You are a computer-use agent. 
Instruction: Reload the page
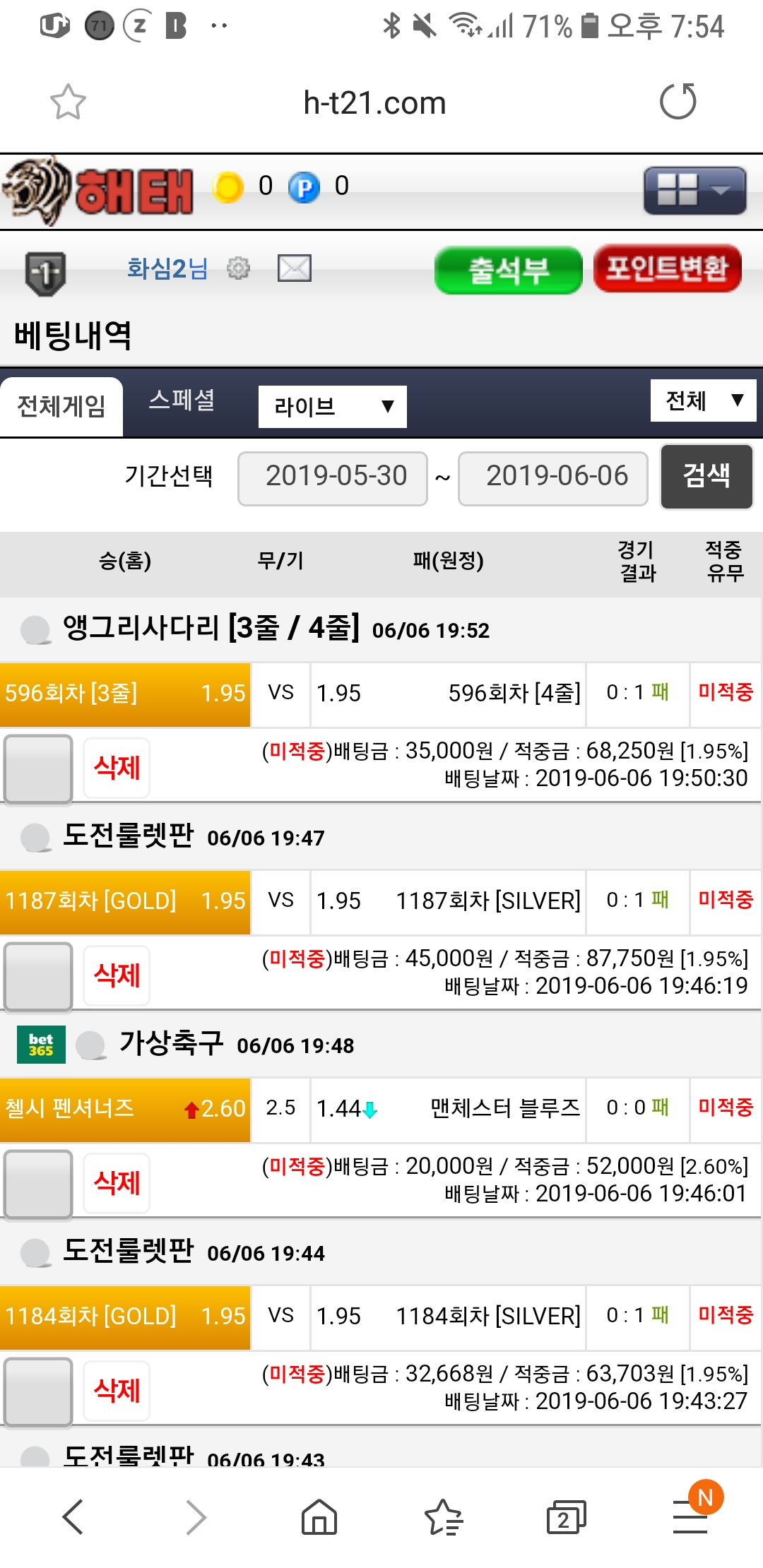pos(678,101)
